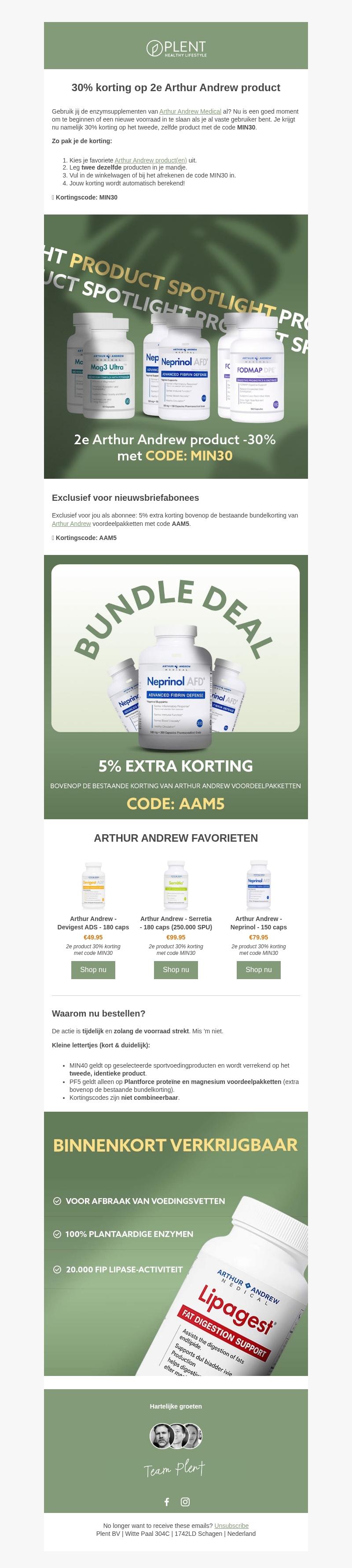The width and height of the screenshot is (352, 1568).
Task: Open the Arthur Andrew voordeelpakketten link
Action: tap(71, 524)
